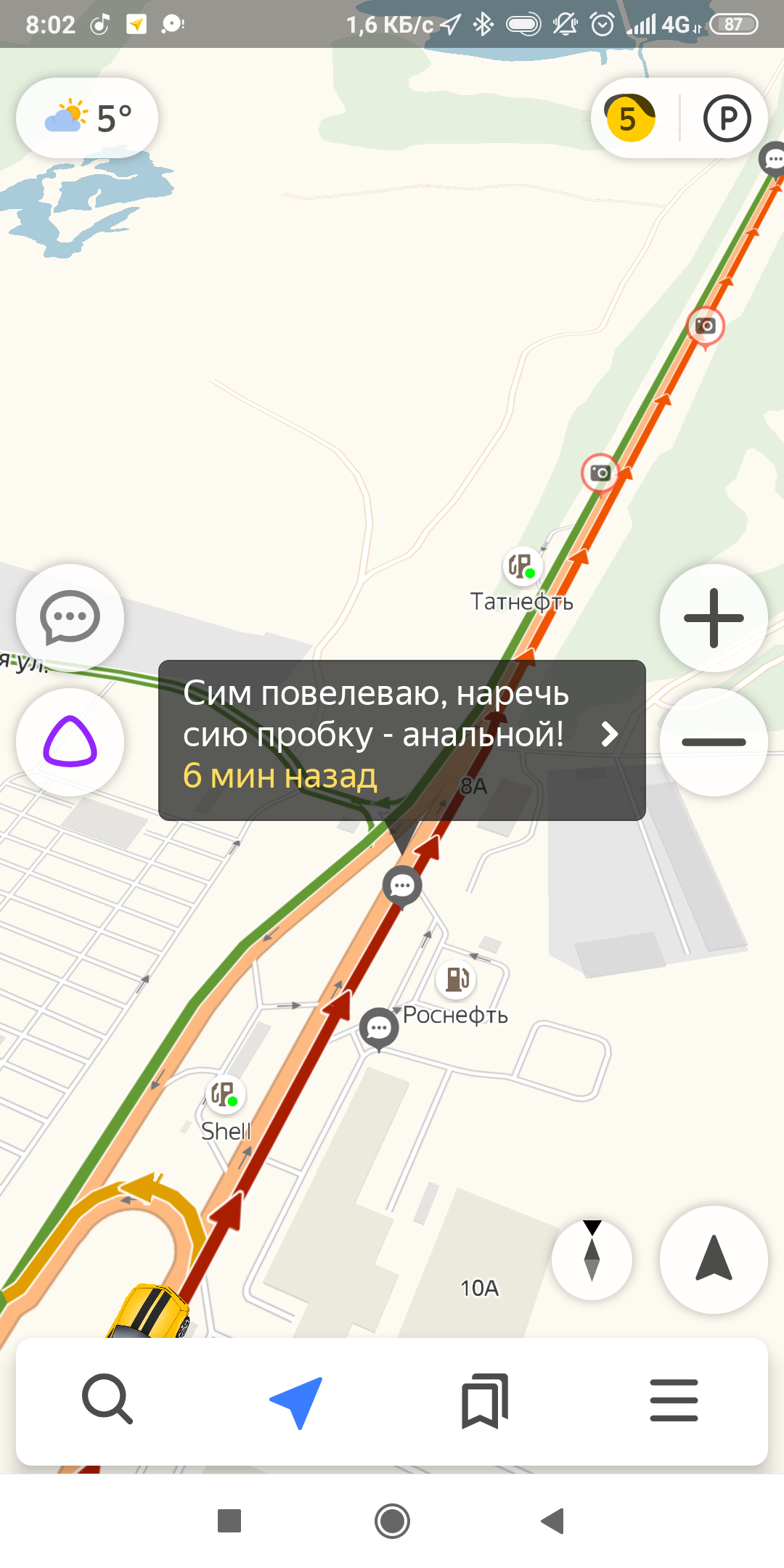Go to the system home screen
The height and width of the screenshot is (1568, 784).
(392, 1521)
